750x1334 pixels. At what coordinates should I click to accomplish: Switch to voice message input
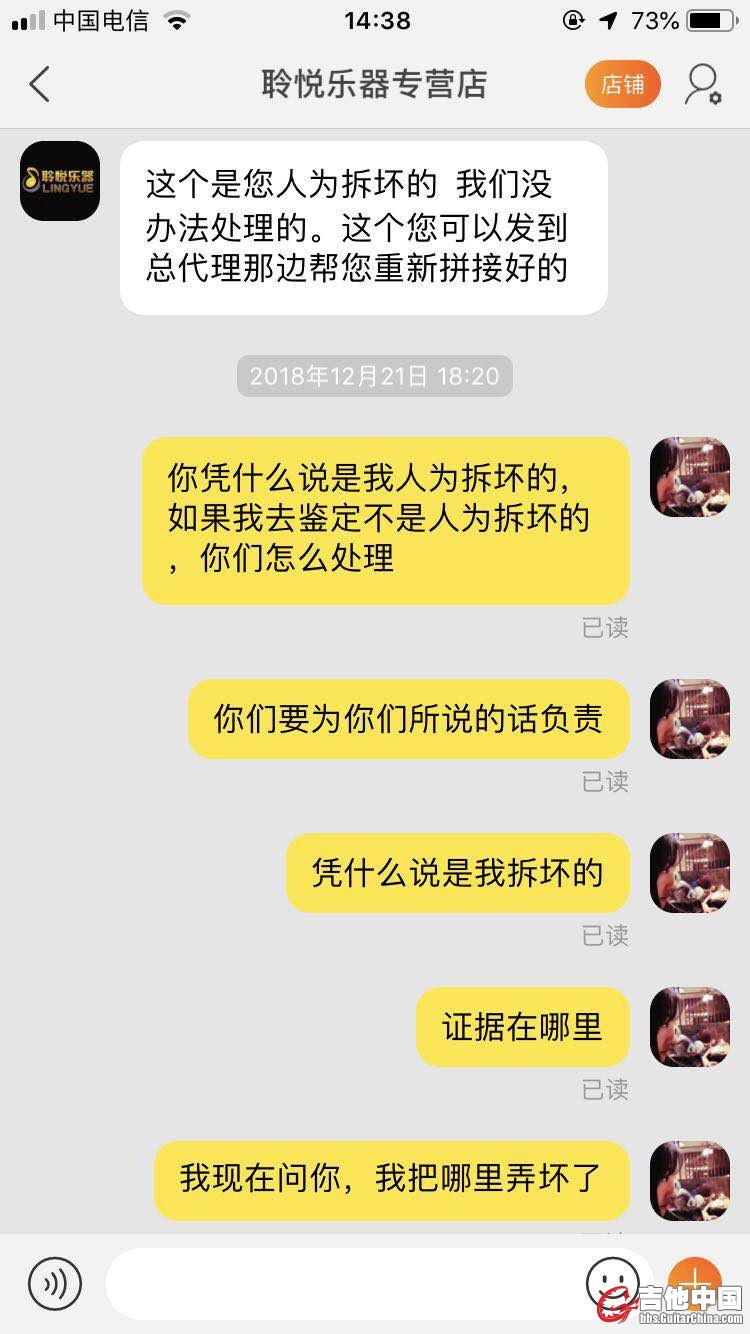pyautogui.click(x=54, y=1283)
